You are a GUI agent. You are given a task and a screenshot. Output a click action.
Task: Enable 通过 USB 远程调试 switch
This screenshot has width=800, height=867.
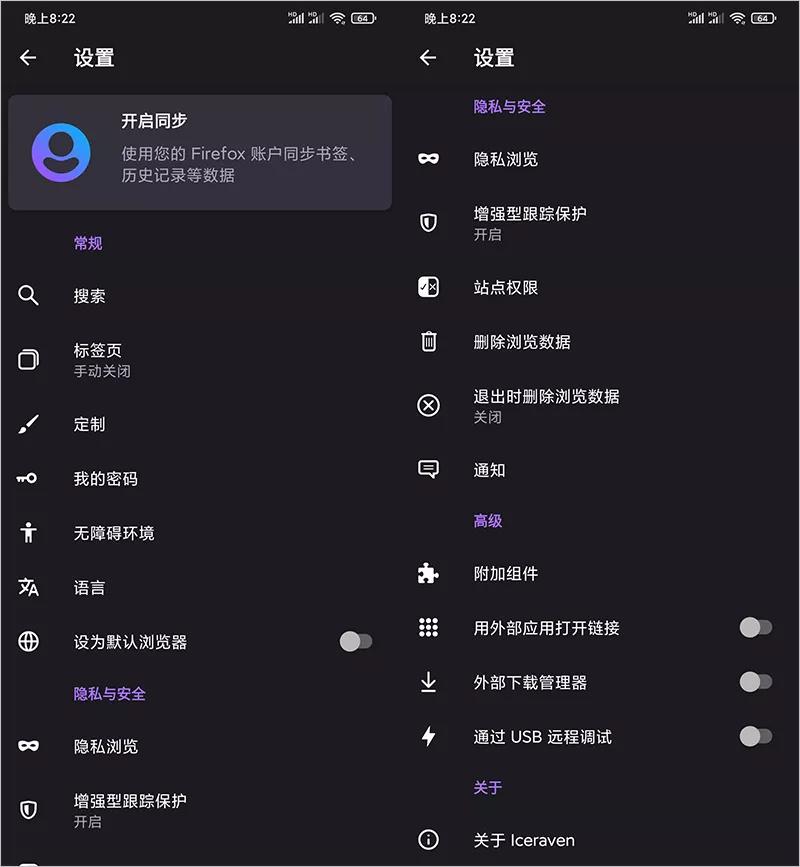click(756, 737)
